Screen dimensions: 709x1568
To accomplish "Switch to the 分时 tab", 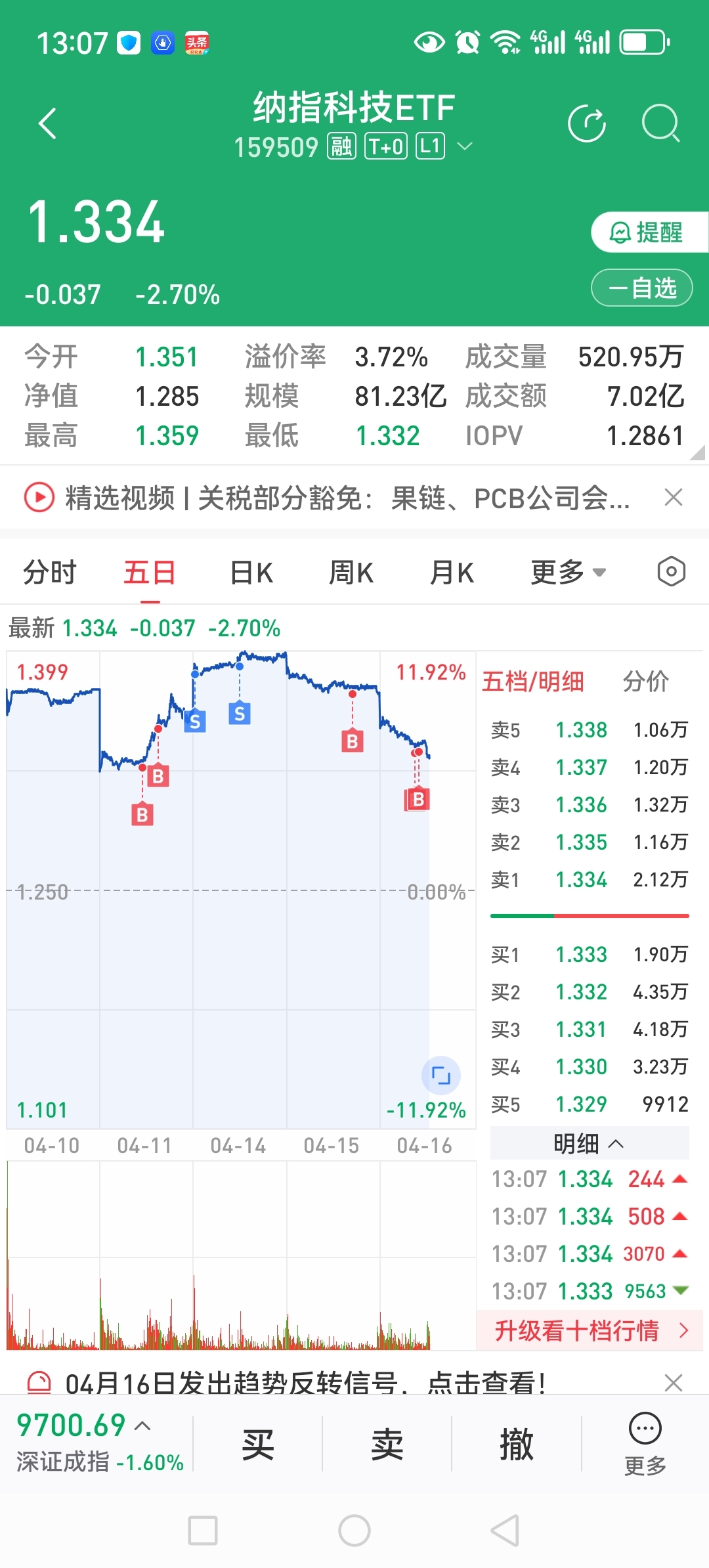I will click(50, 572).
